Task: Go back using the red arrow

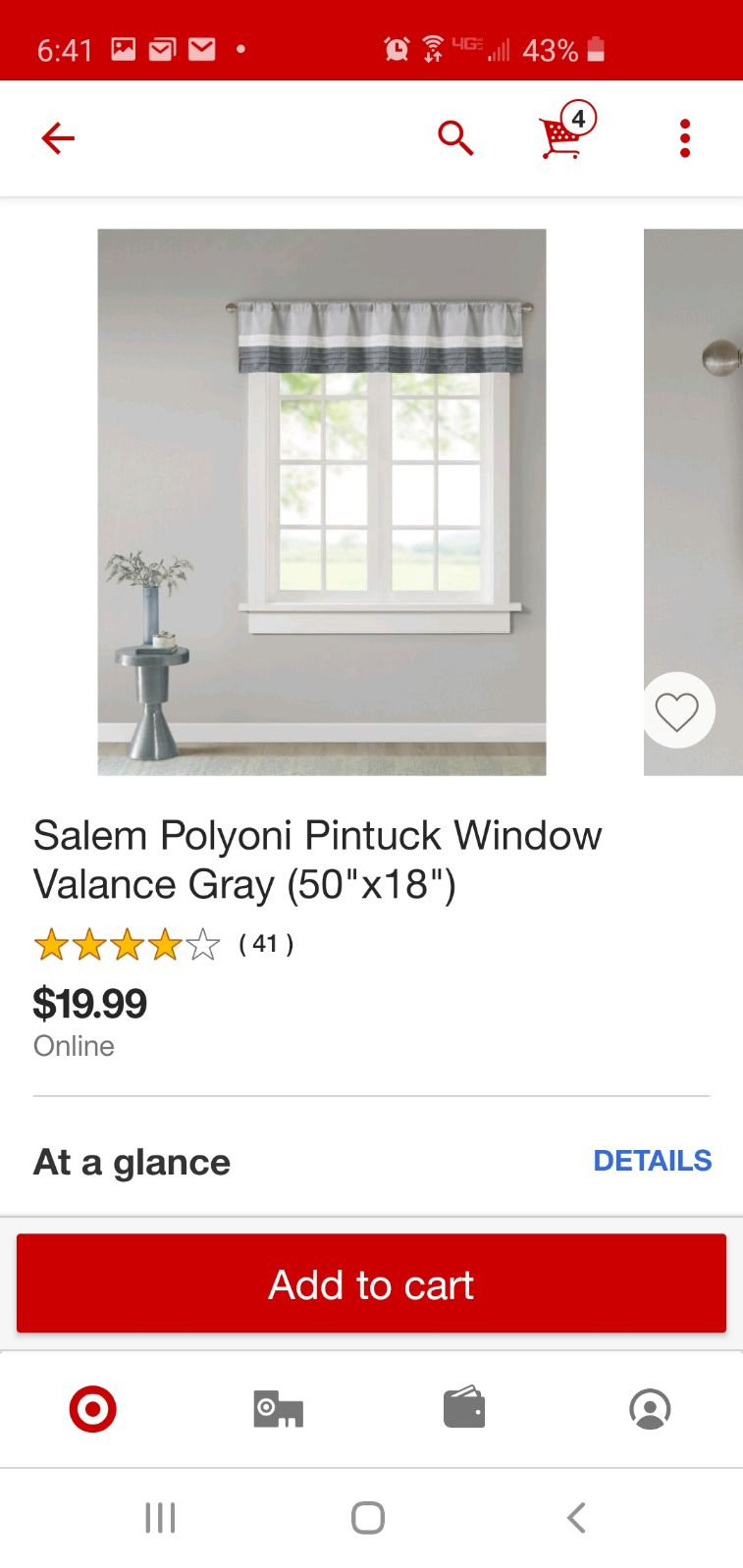Action: click(x=58, y=138)
